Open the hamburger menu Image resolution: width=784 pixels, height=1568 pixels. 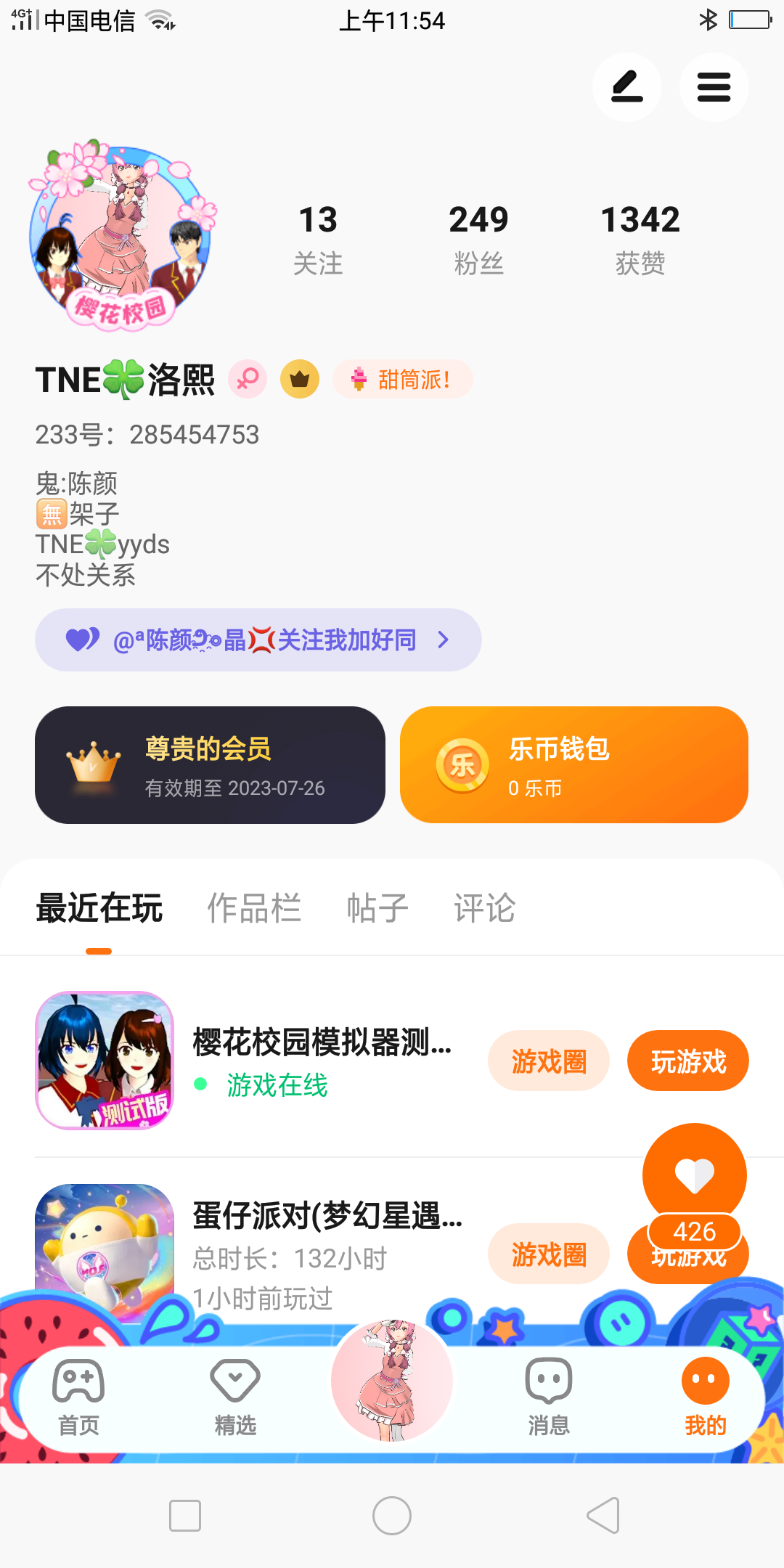pyautogui.click(x=714, y=87)
